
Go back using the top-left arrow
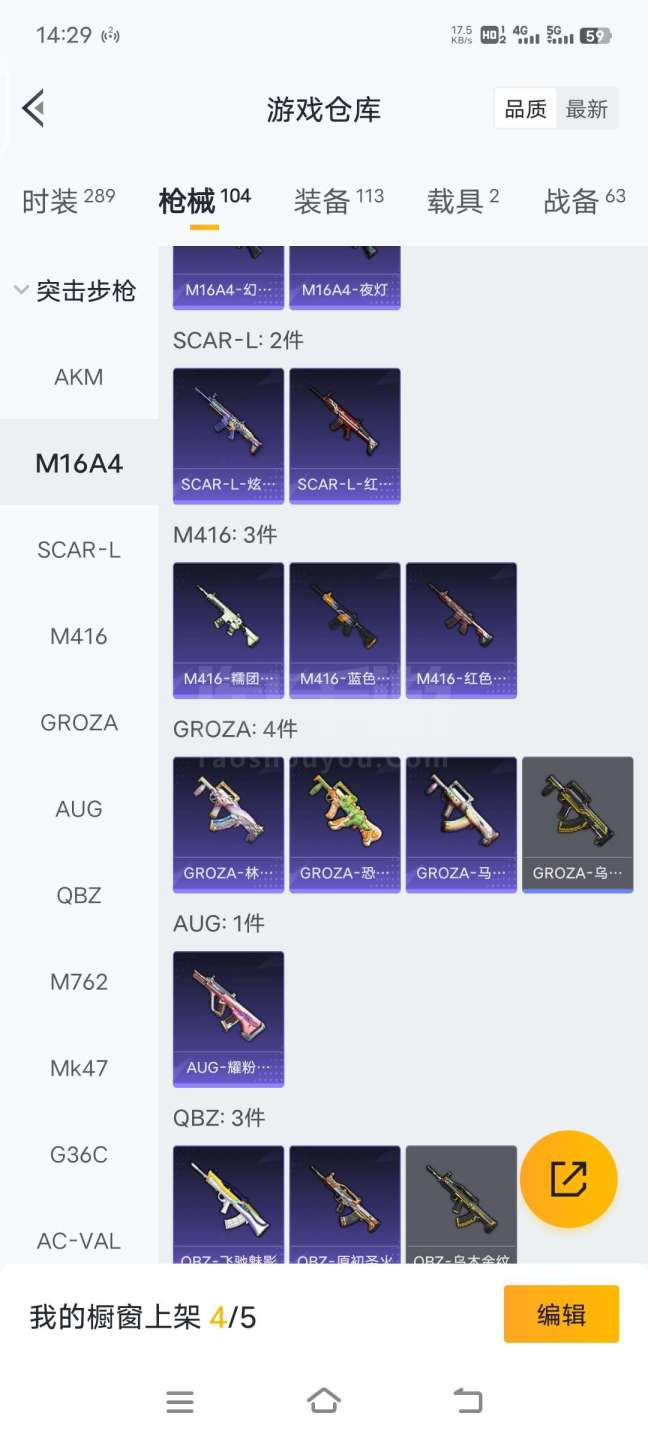[34, 108]
